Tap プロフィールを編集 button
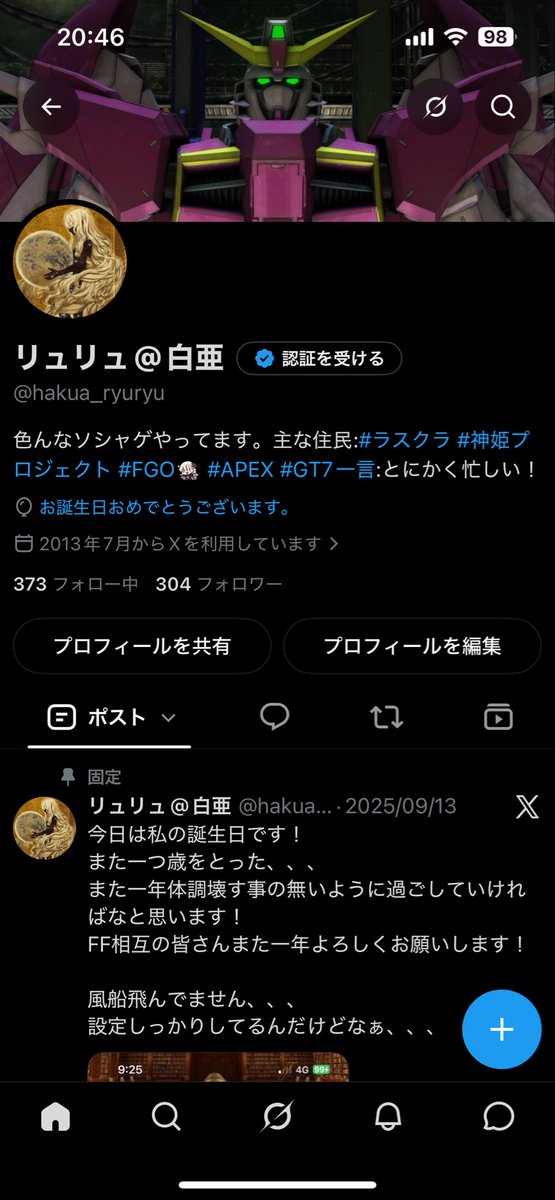This screenshot has width=555, height=1200. (x=412, y=646)
